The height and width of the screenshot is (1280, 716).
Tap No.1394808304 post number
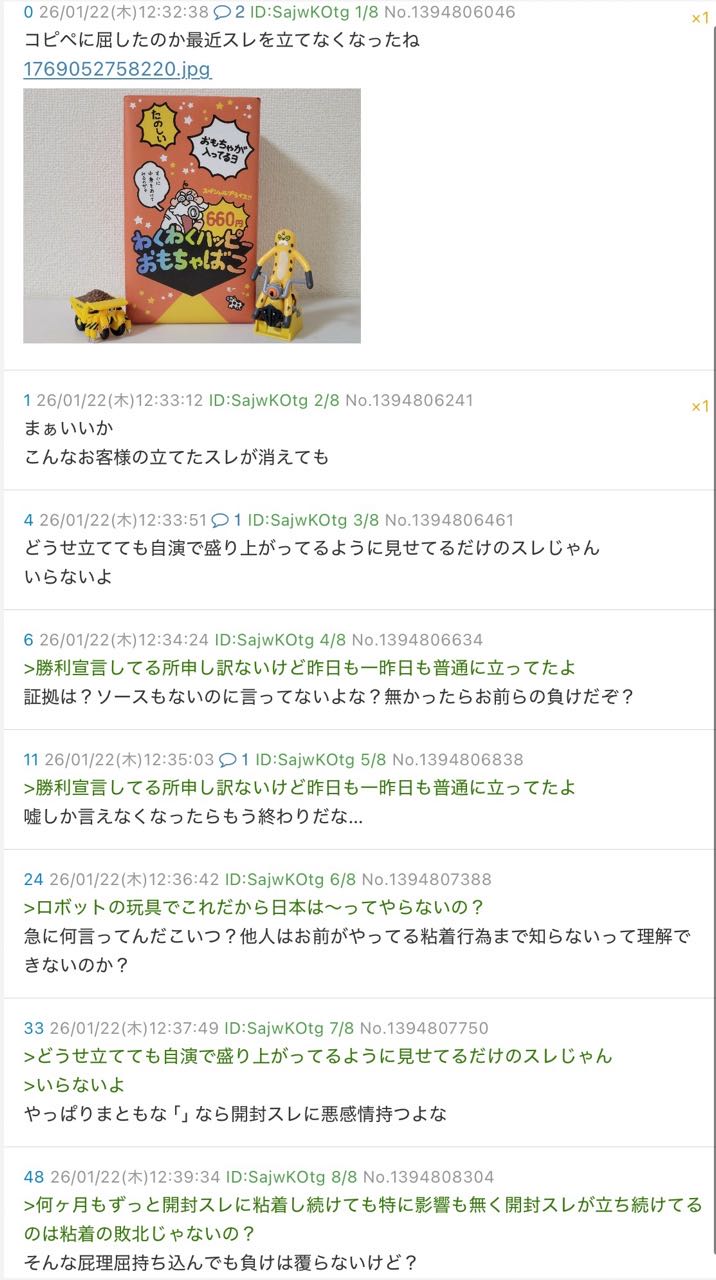point(428,1177)
